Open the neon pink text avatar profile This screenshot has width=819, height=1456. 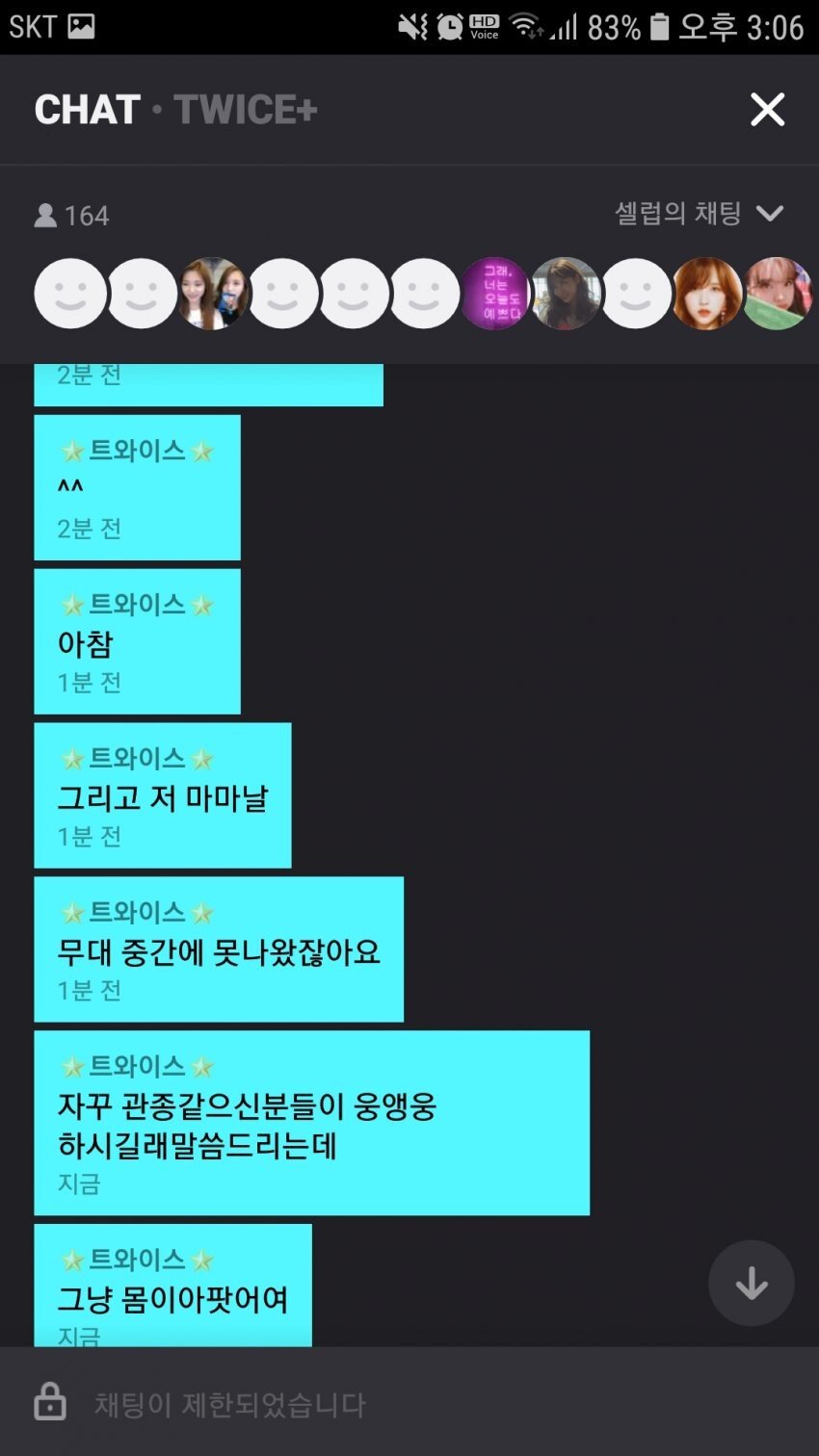click(x=494, y=294)
